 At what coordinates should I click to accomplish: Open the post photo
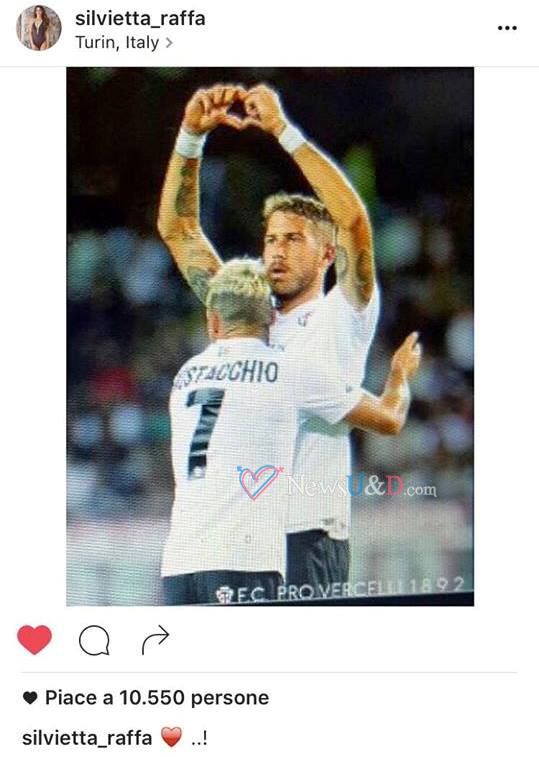click(270, 336)
